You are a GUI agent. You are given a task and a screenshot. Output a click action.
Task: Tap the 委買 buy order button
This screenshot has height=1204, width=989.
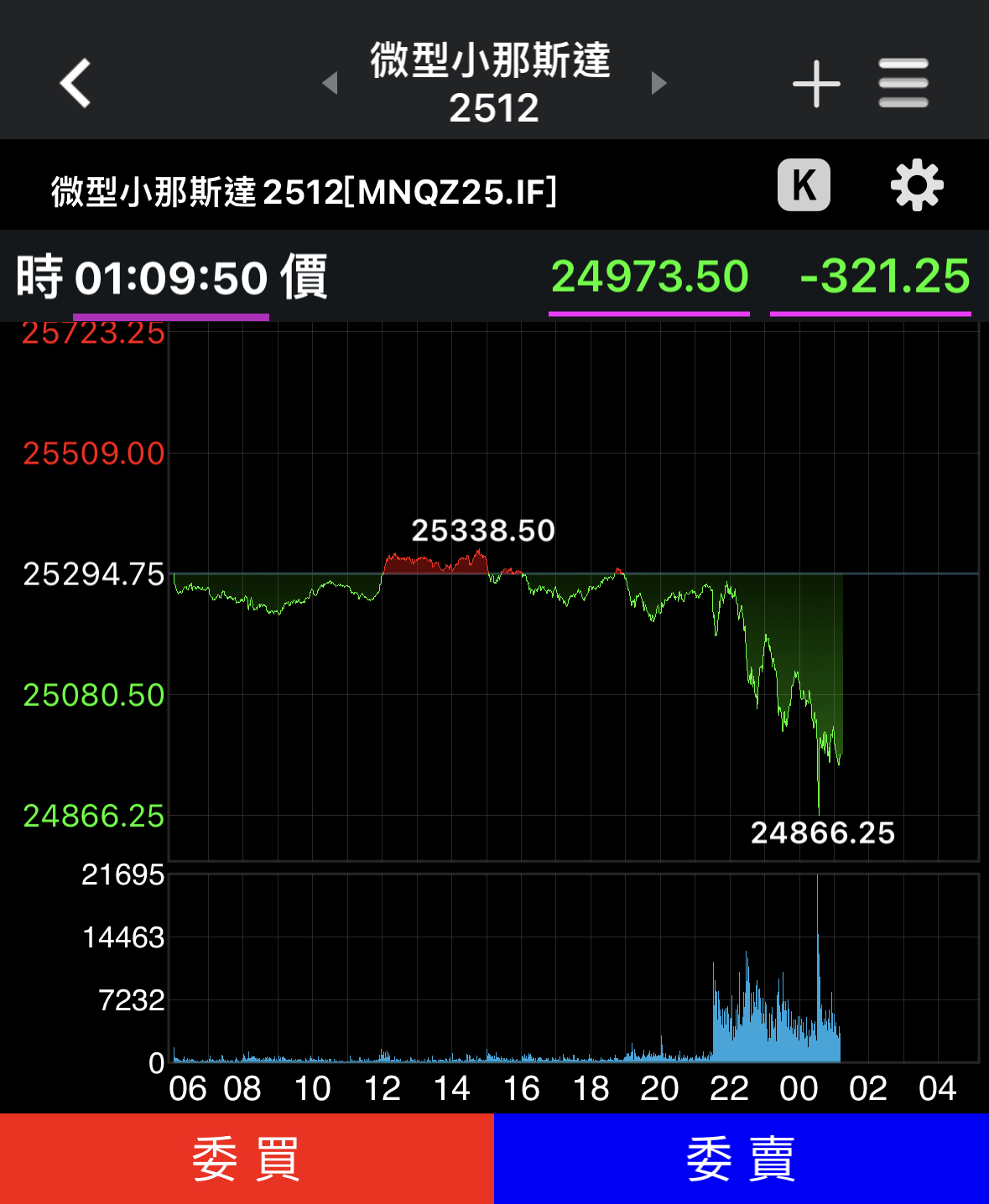click(247, 1159)
